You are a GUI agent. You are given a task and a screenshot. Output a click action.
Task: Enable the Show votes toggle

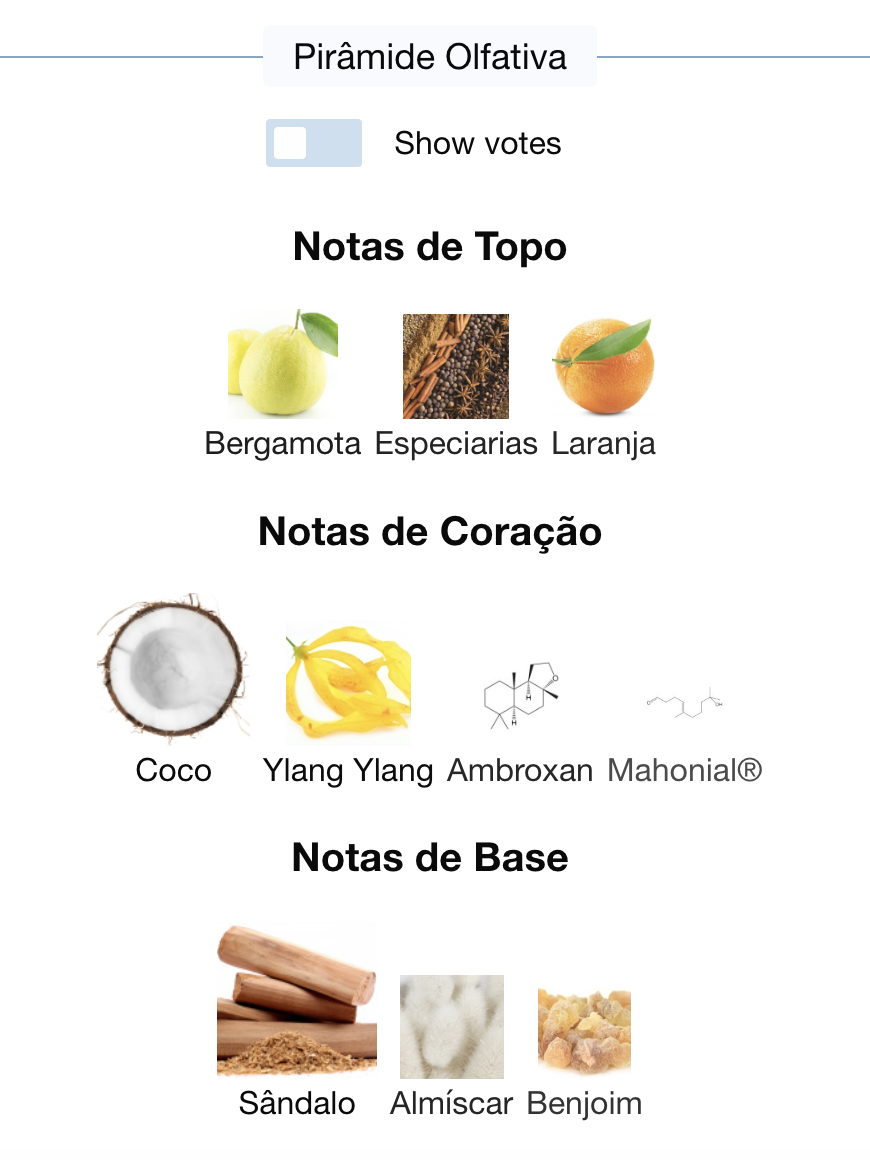coord(313,143)
